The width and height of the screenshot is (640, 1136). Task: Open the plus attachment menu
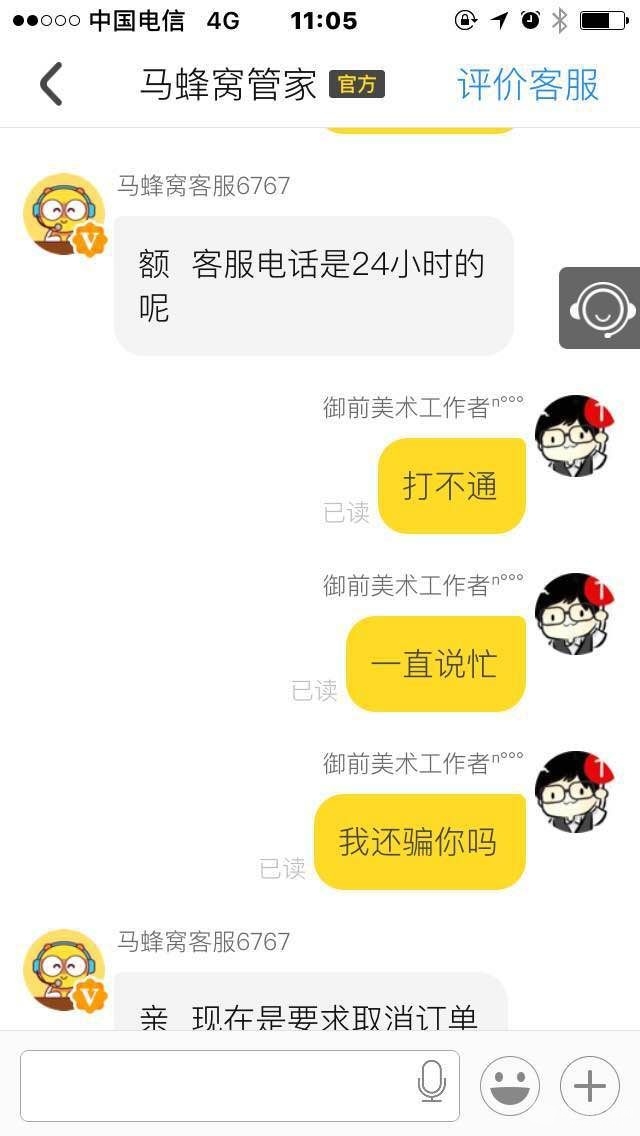[590, 1085]
